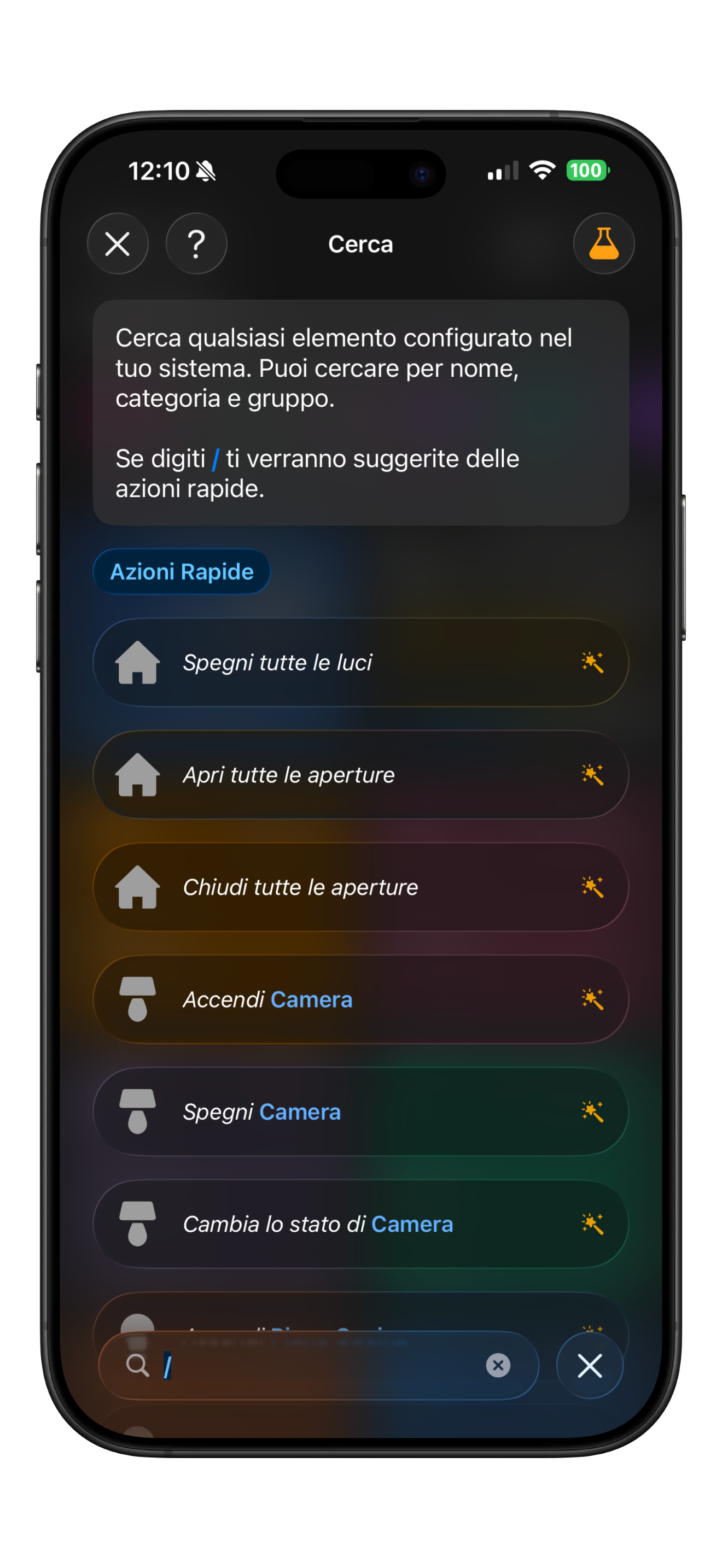This screenshot has height=1568, width=722.
Task: Run Apri tutte le aperture action
Action: click(x=360, y=775)
